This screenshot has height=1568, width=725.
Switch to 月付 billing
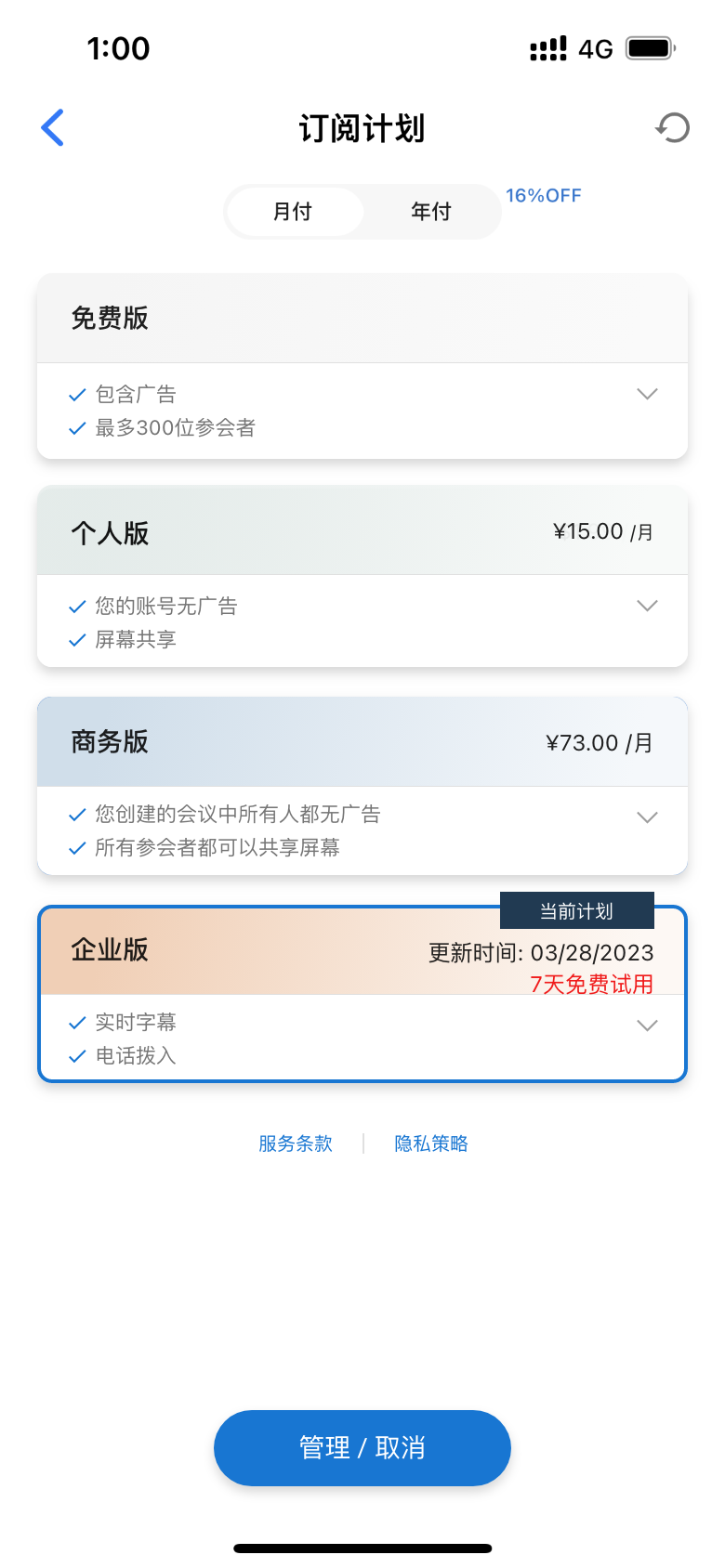[294, 212]
